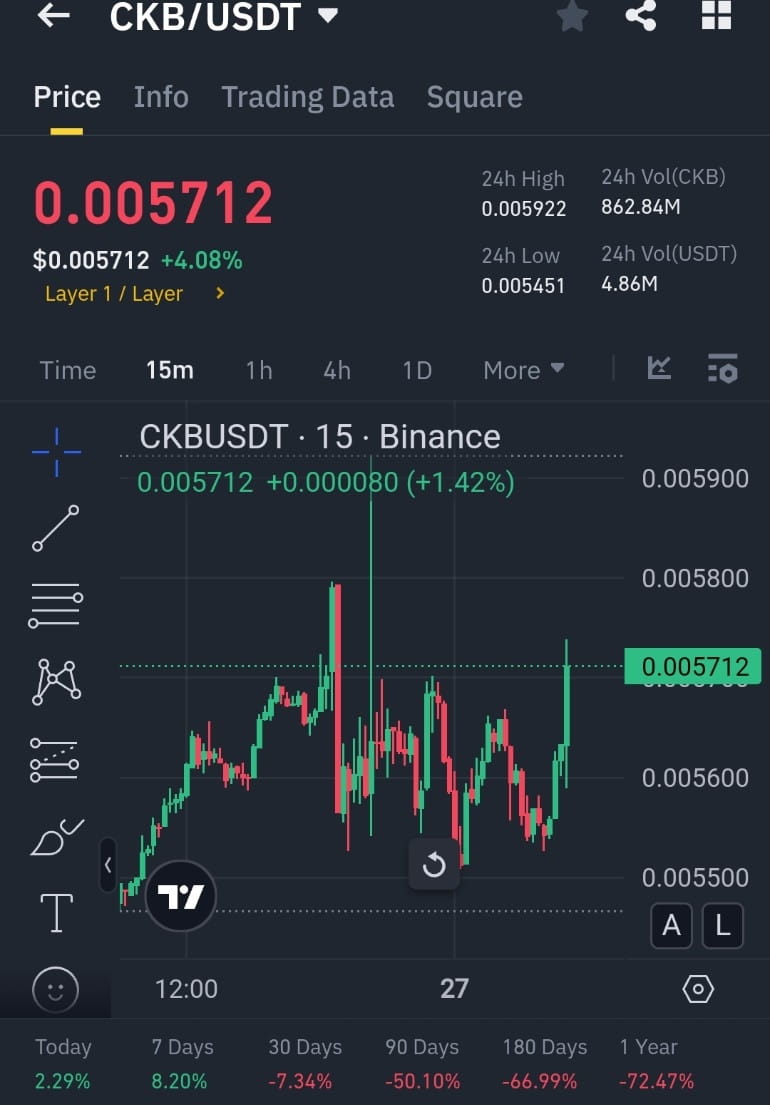Image resolution: width=770 pixels, height=1105 pixels.
Task: Open the emoji sticker tool
Action: [x=55, y=989]
